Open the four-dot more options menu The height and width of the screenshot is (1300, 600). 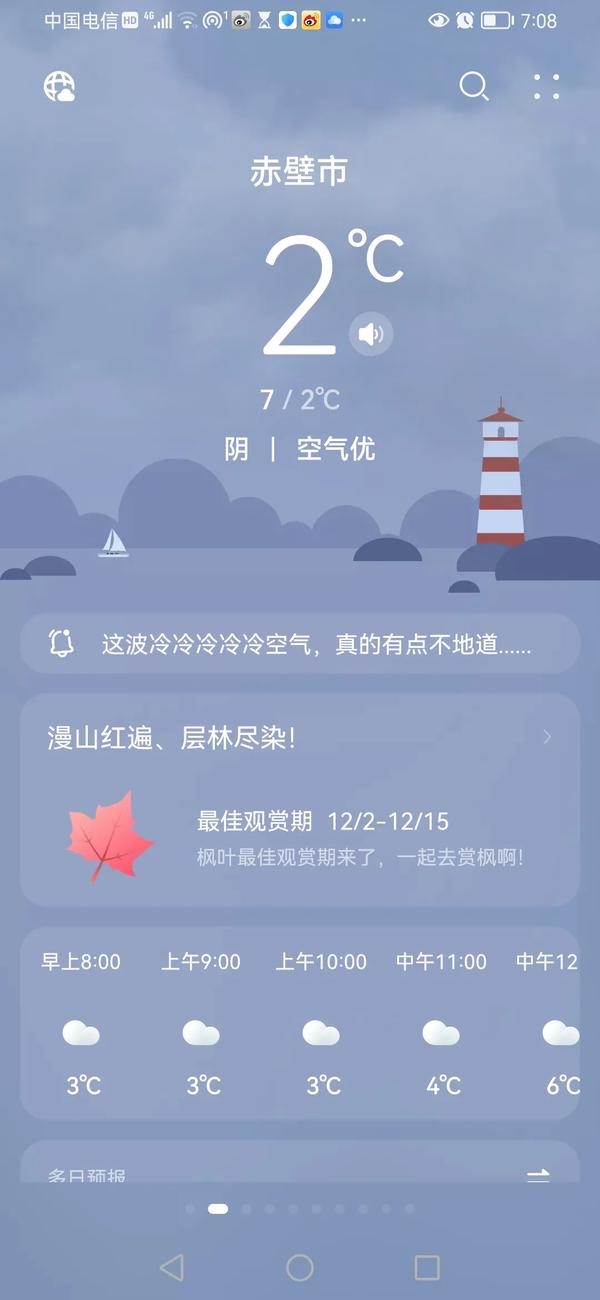pyautogui.click(x=546, y=87)
